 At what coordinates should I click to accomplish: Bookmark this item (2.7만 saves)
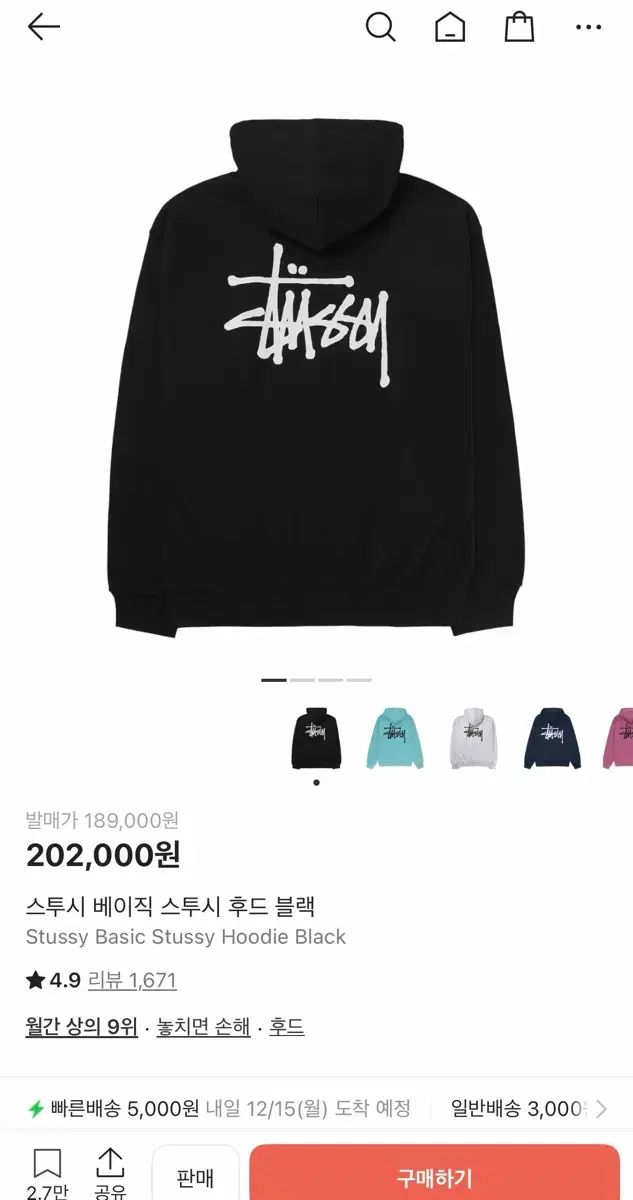47,1172
